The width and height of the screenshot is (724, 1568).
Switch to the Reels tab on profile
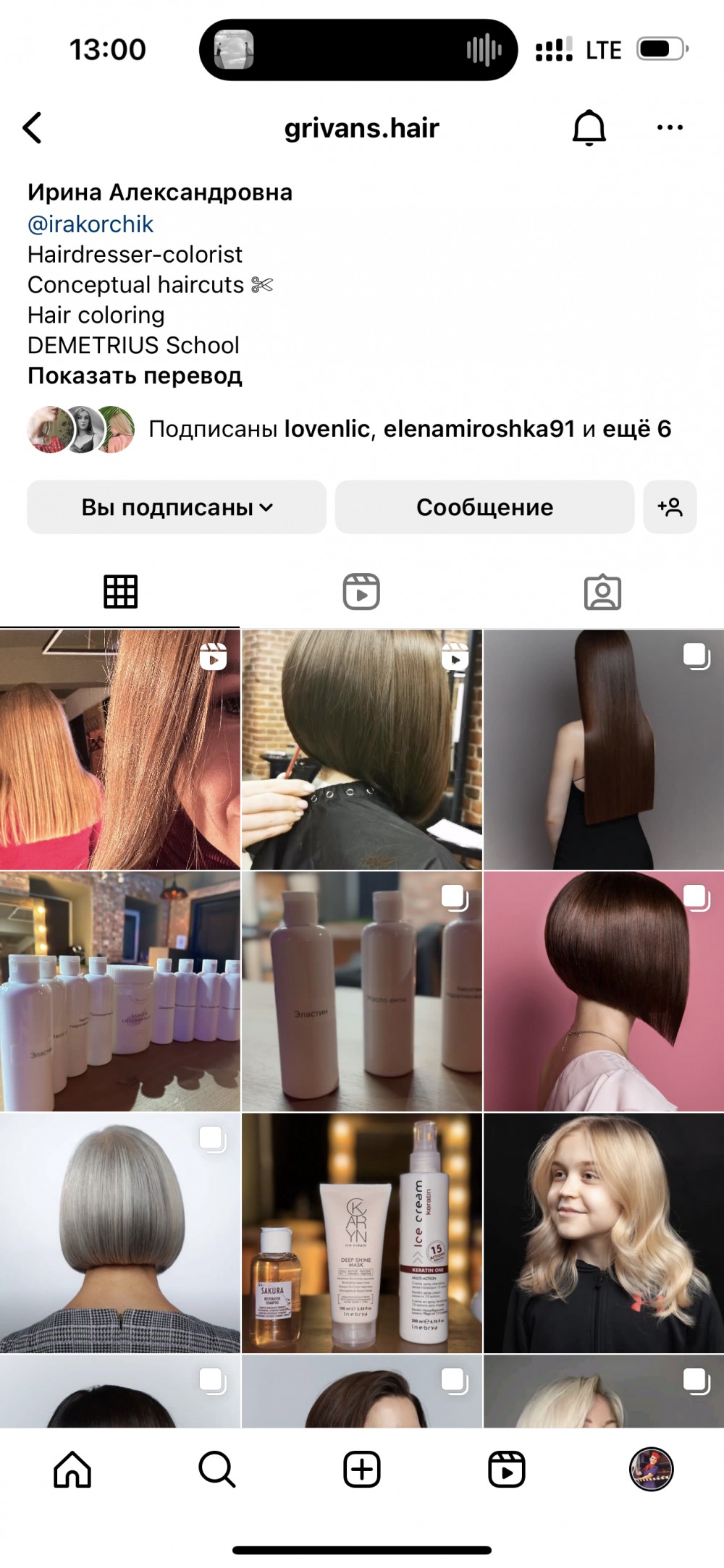(361, 592)
